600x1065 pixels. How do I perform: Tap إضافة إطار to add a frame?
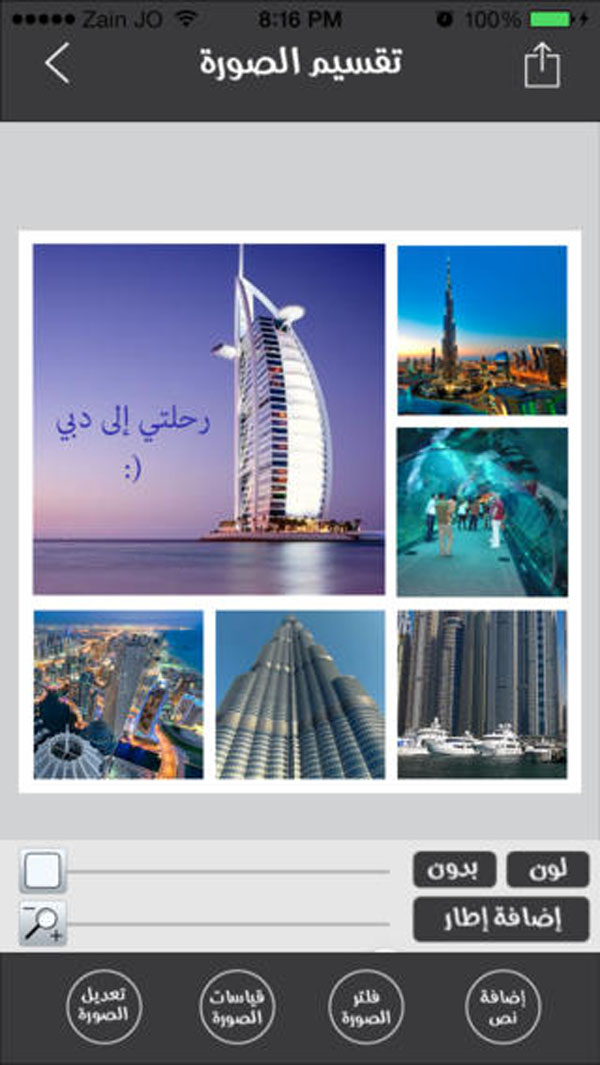point(501,919)
